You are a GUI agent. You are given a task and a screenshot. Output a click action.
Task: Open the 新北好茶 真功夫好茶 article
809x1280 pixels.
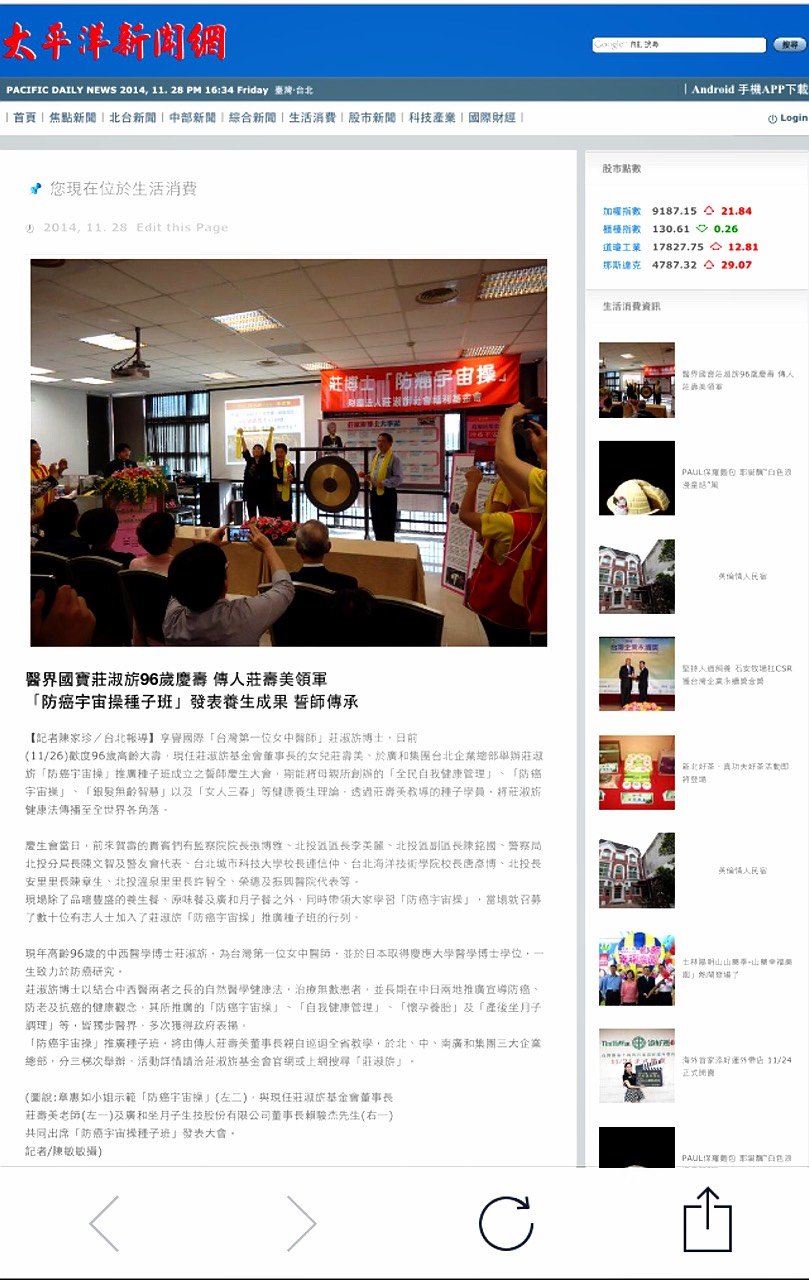738,772
